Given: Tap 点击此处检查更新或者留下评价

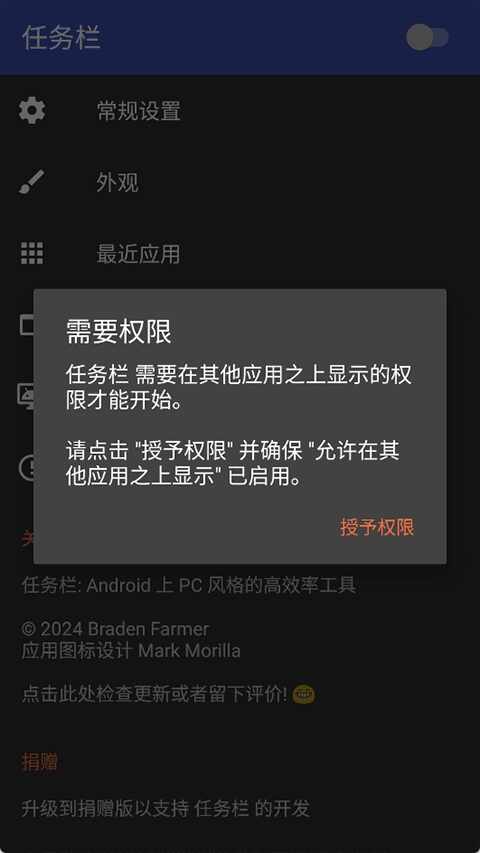Looking at the screenshot, I should [168, 694].
